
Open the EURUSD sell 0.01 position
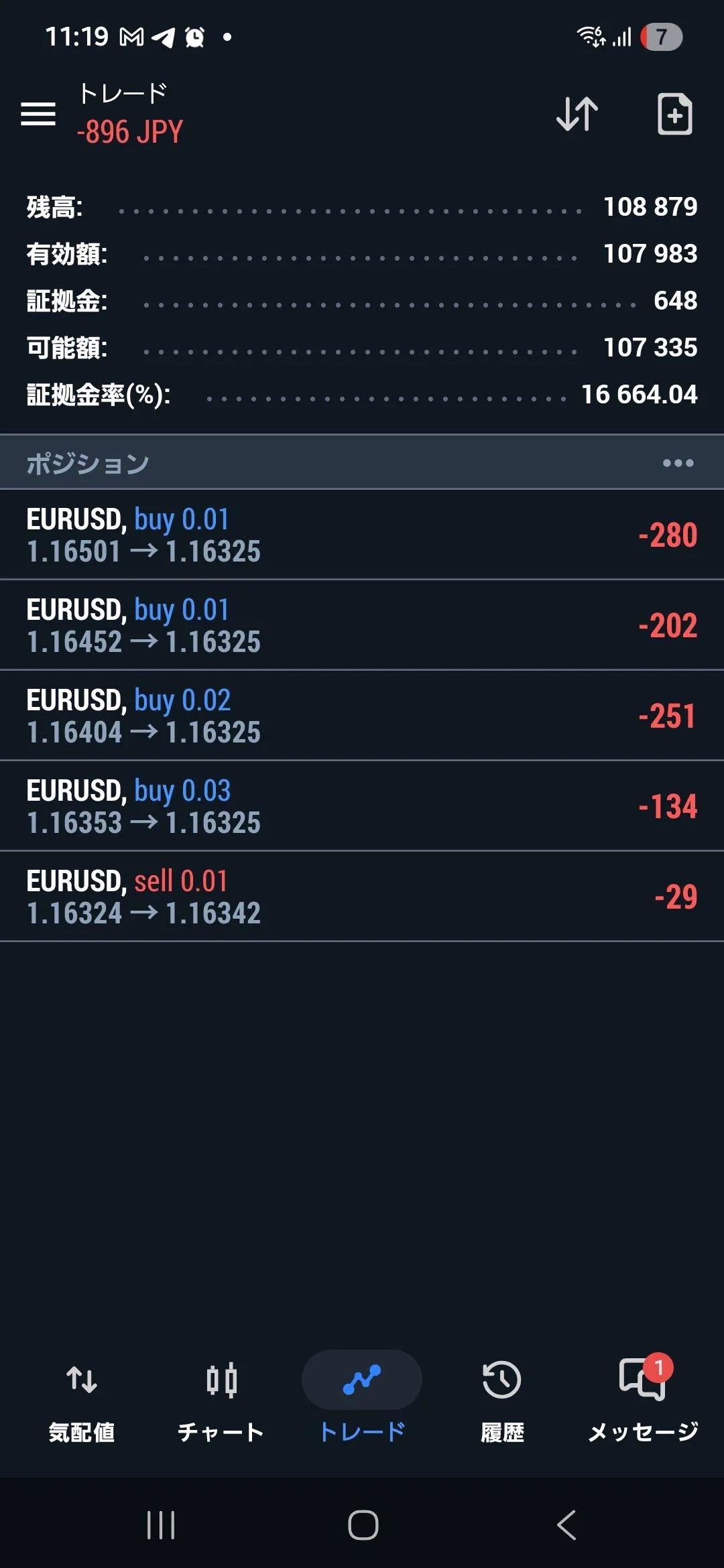tap(362, 897)
